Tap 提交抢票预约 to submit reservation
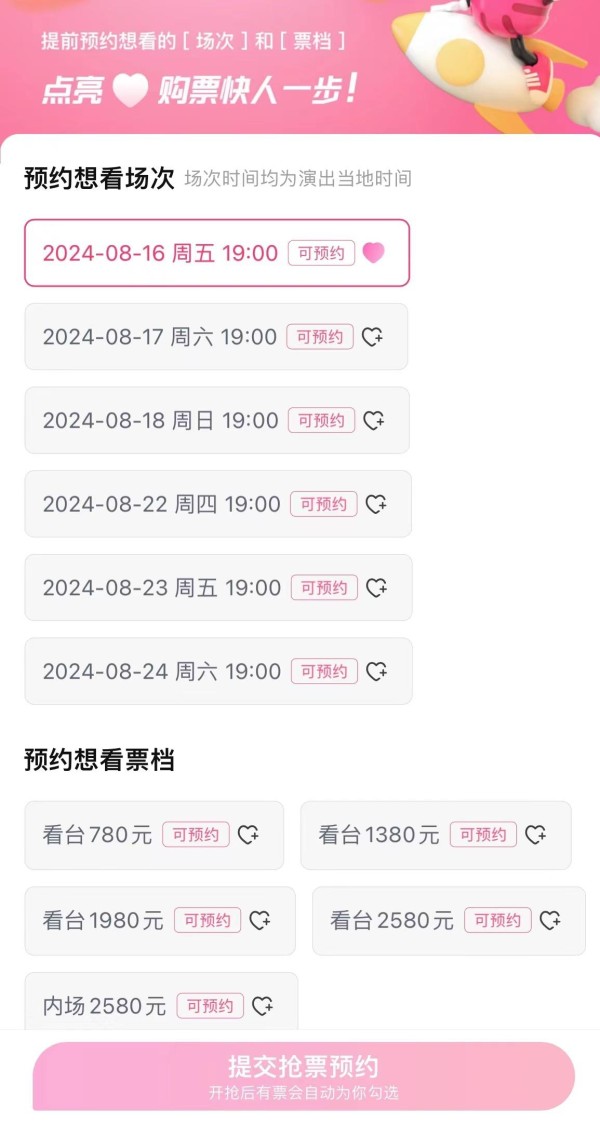This screenshot has width=600, height=1123. tap(304, 1076)
